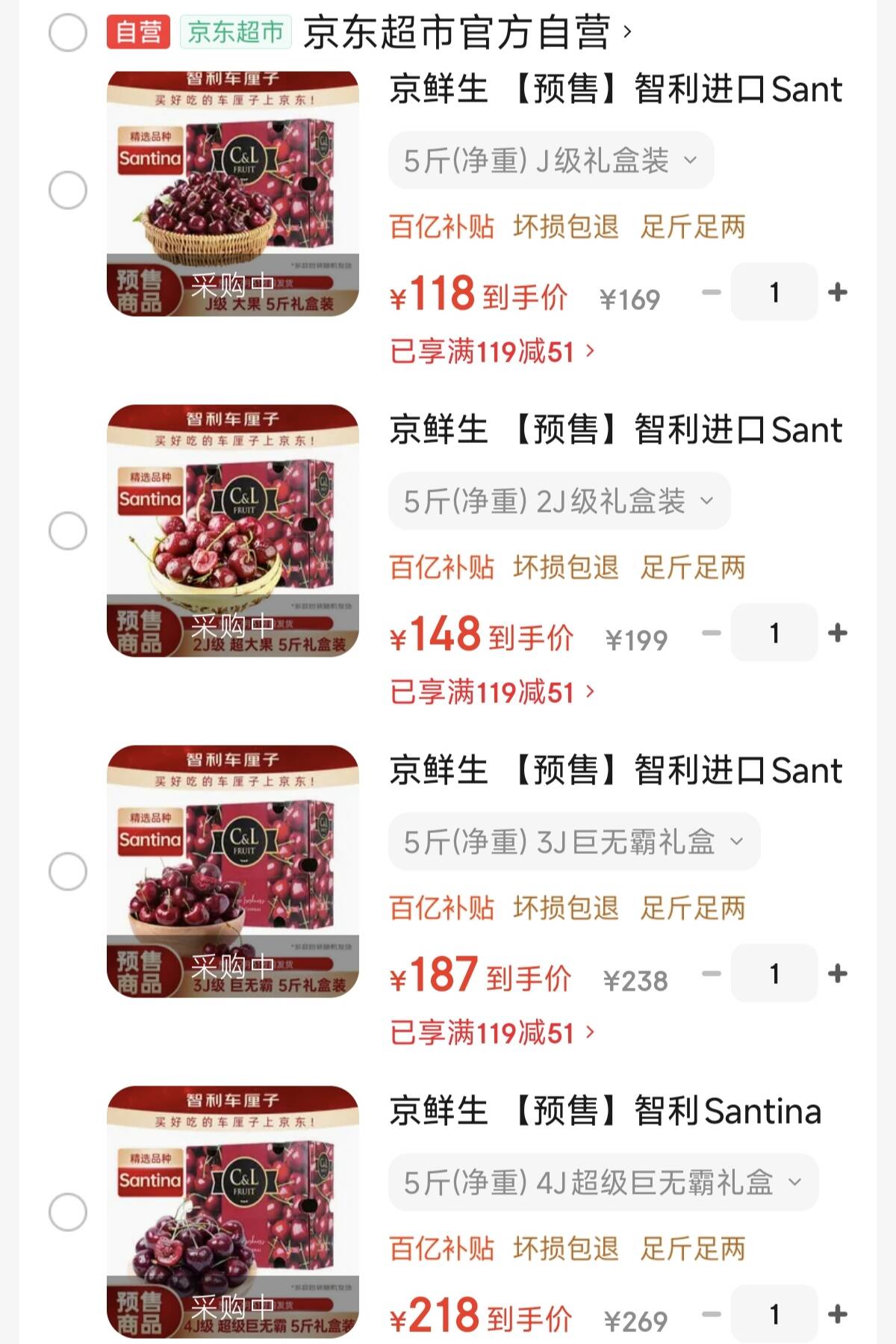896x1344 pixels.
Task: Change the 5斤(净重) 3J巨无霸礼盒 specification
Action: pyautogui.click(x=573, y=842)
